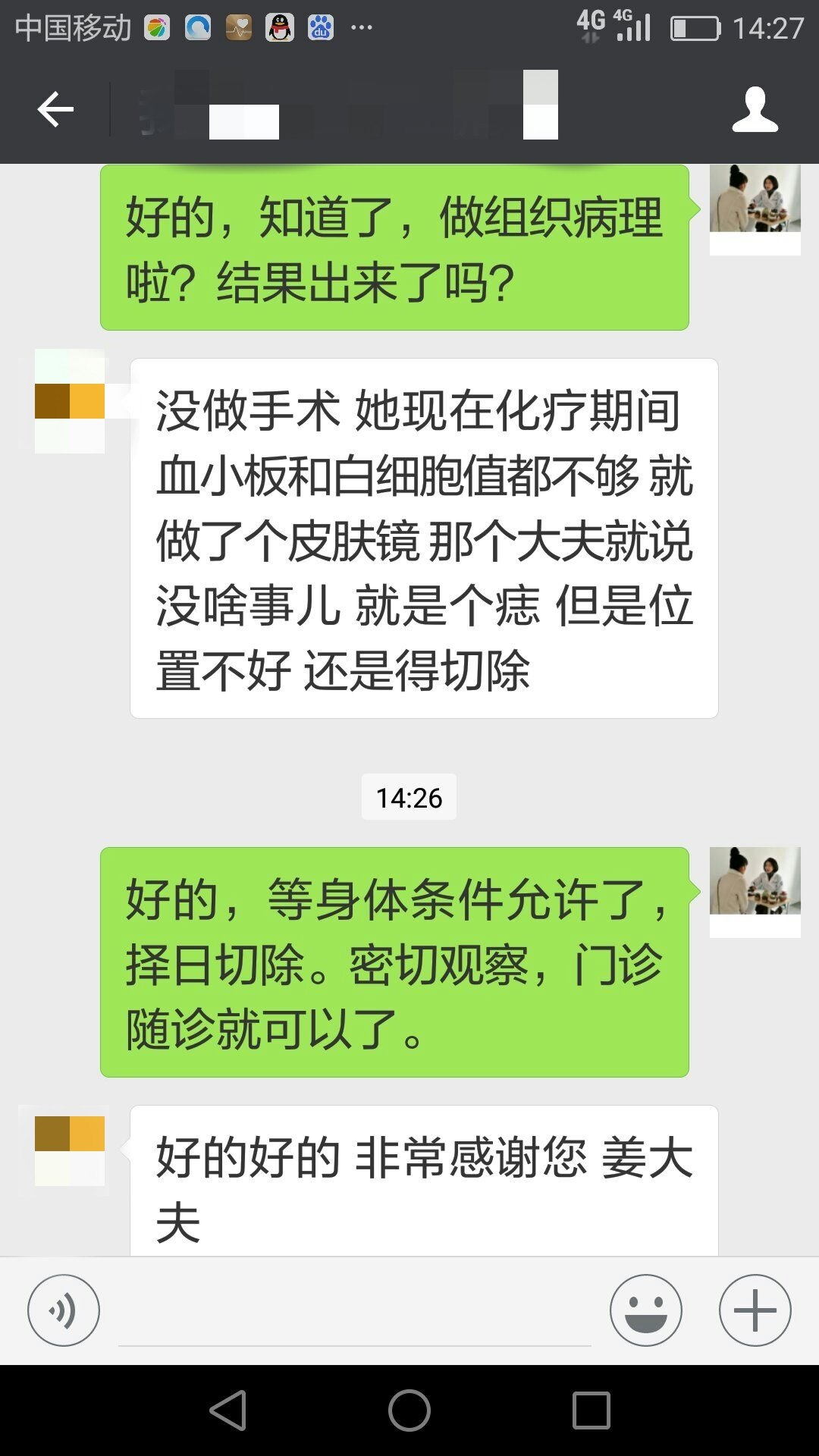
Task: Focus the message text field
Action: point(355,1312)
